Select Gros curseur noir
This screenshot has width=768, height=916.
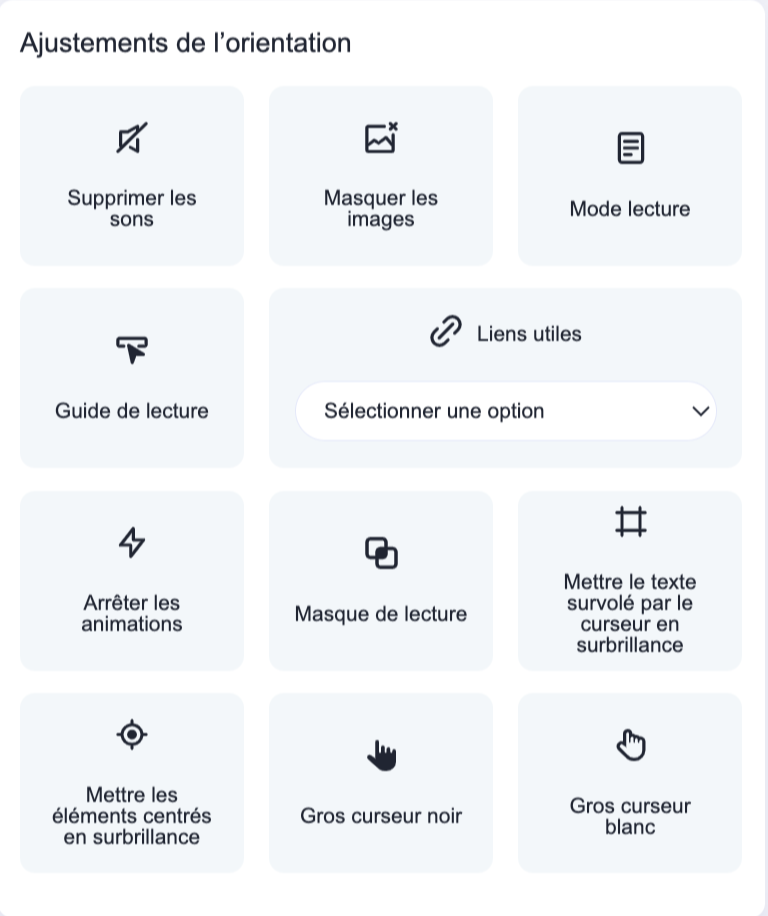(x=381, y=783)
